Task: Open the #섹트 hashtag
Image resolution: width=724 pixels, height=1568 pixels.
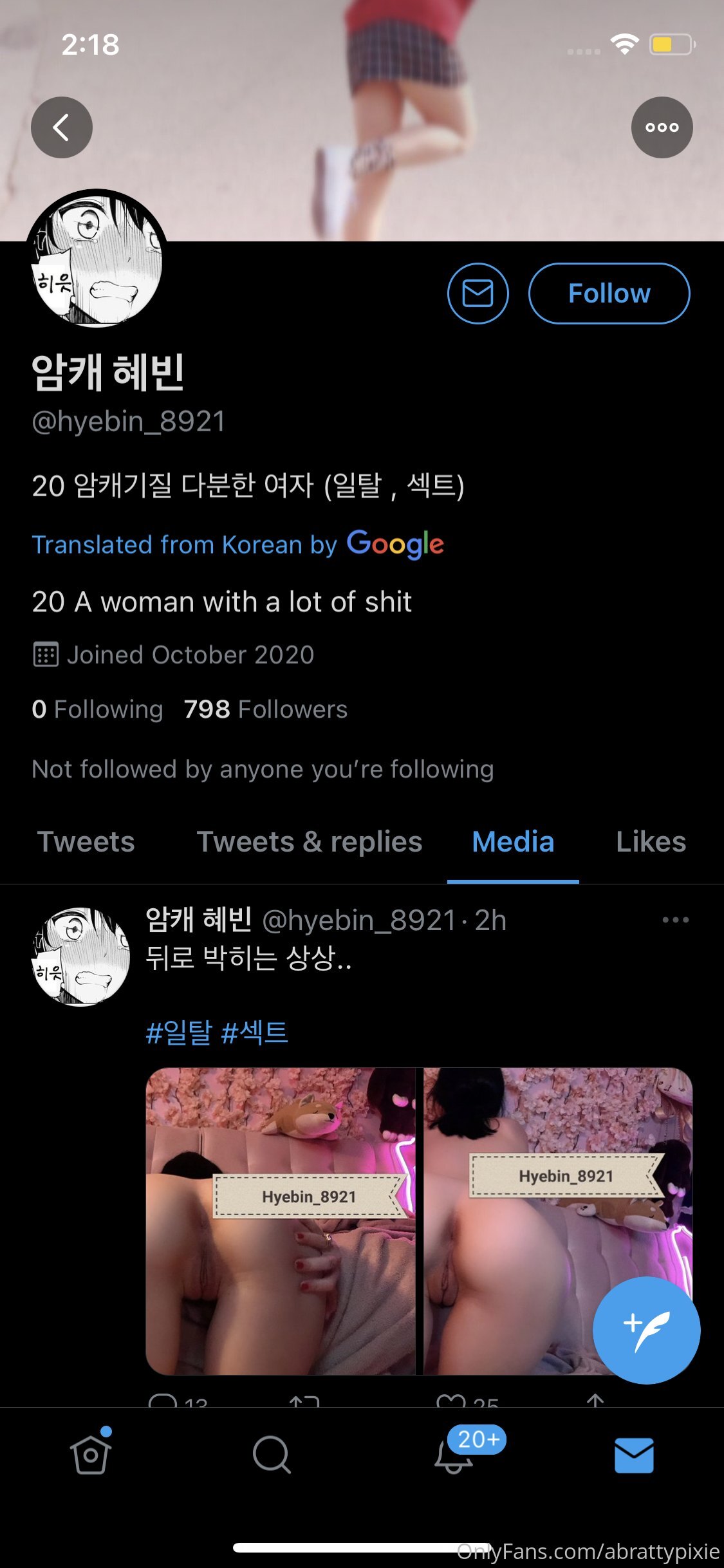Action: click(x=255, y=1032)
